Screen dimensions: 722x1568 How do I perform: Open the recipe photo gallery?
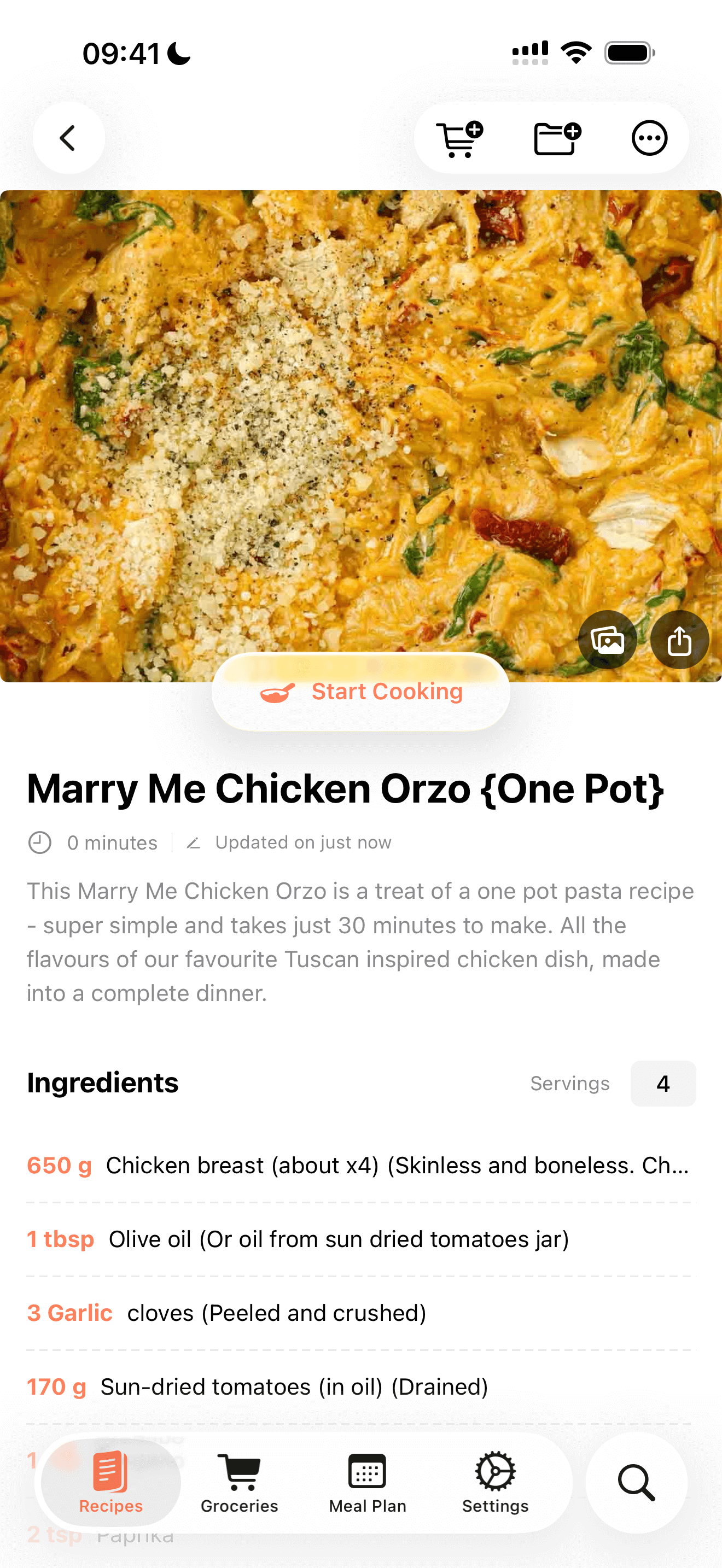pos(607,640)
